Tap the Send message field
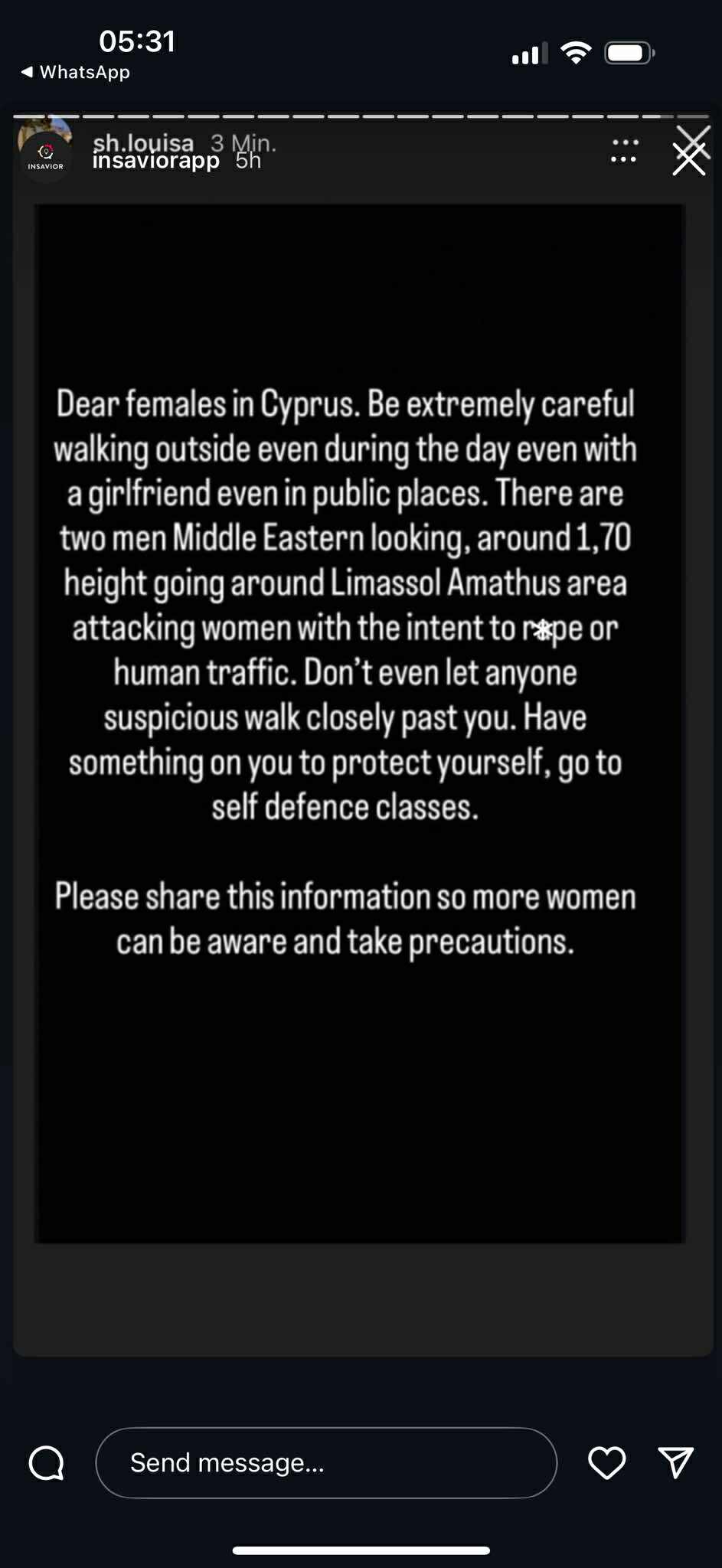Viewport: 722px width, 1568px height. point(326,1462)
